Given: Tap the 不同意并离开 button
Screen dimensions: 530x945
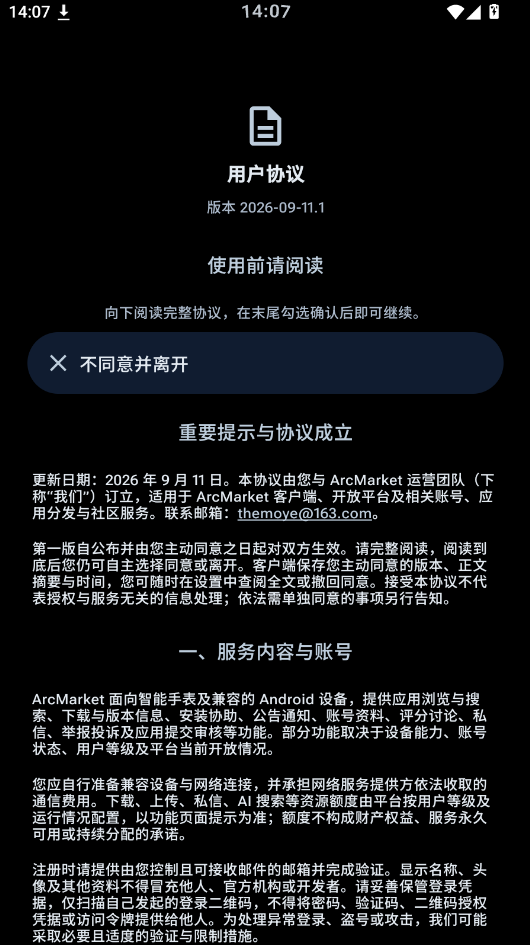Looking at the screenshot, I should click(265, 363).
